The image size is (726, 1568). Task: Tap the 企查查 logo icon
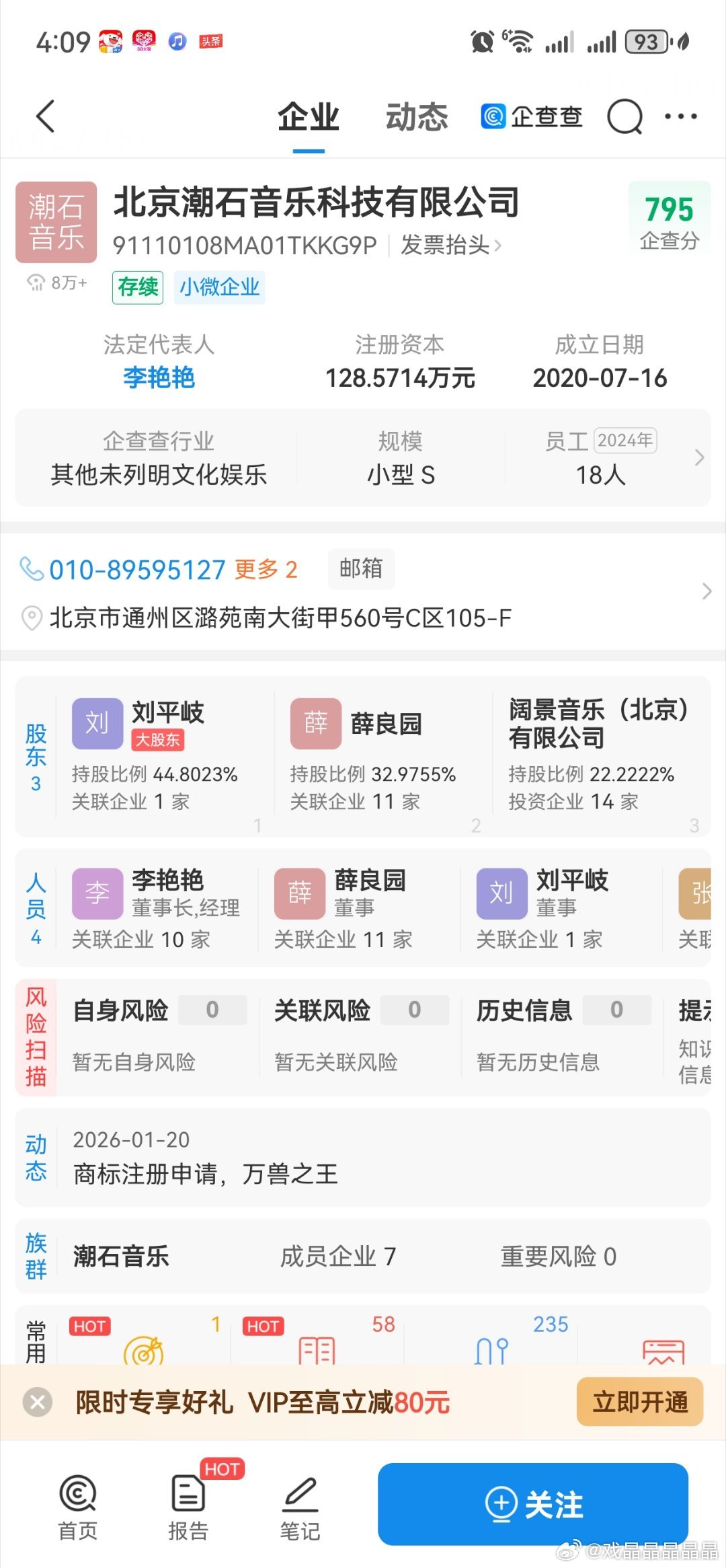click(494, 116)
